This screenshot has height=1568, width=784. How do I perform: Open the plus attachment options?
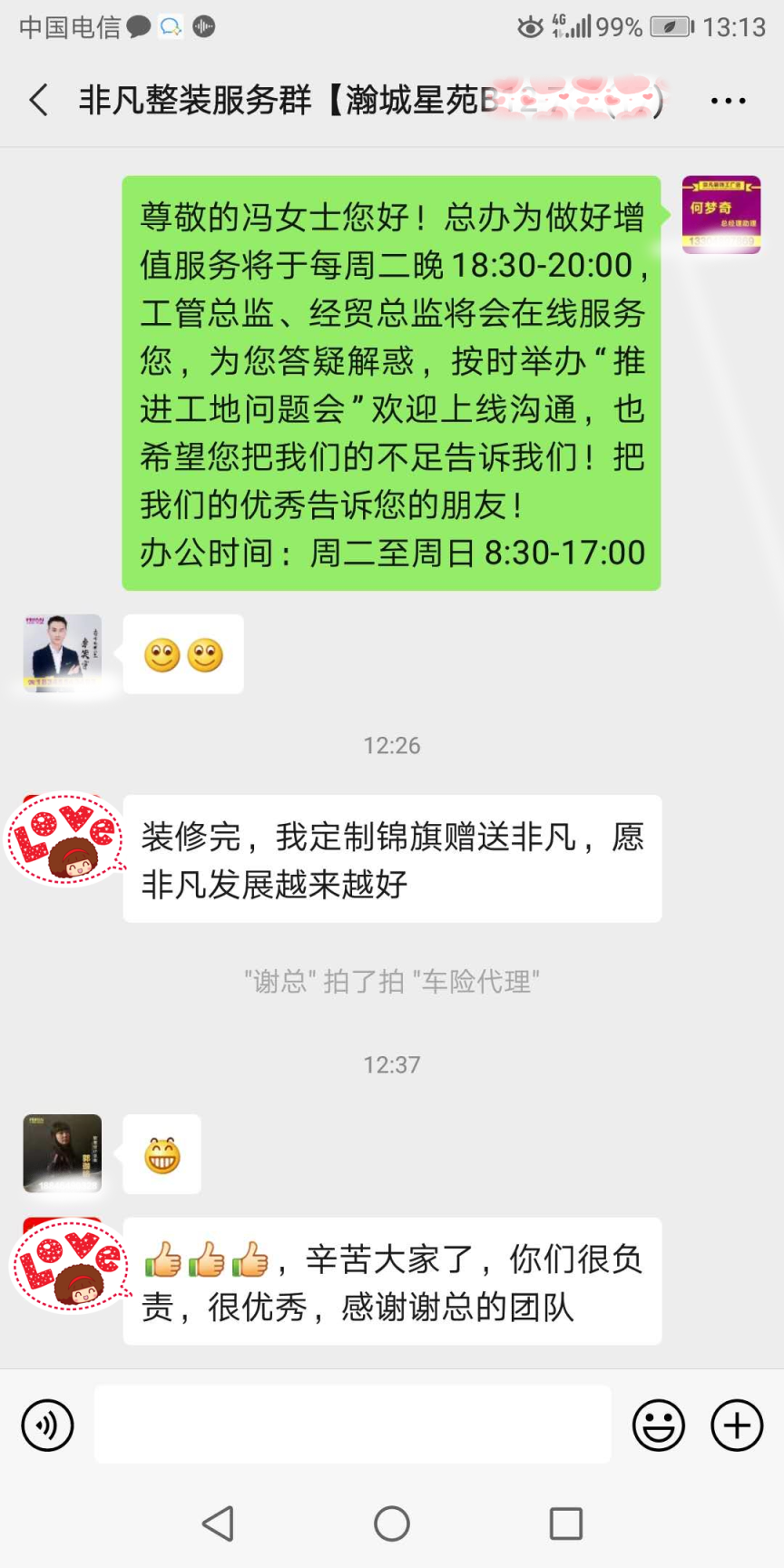point(737,1425)
